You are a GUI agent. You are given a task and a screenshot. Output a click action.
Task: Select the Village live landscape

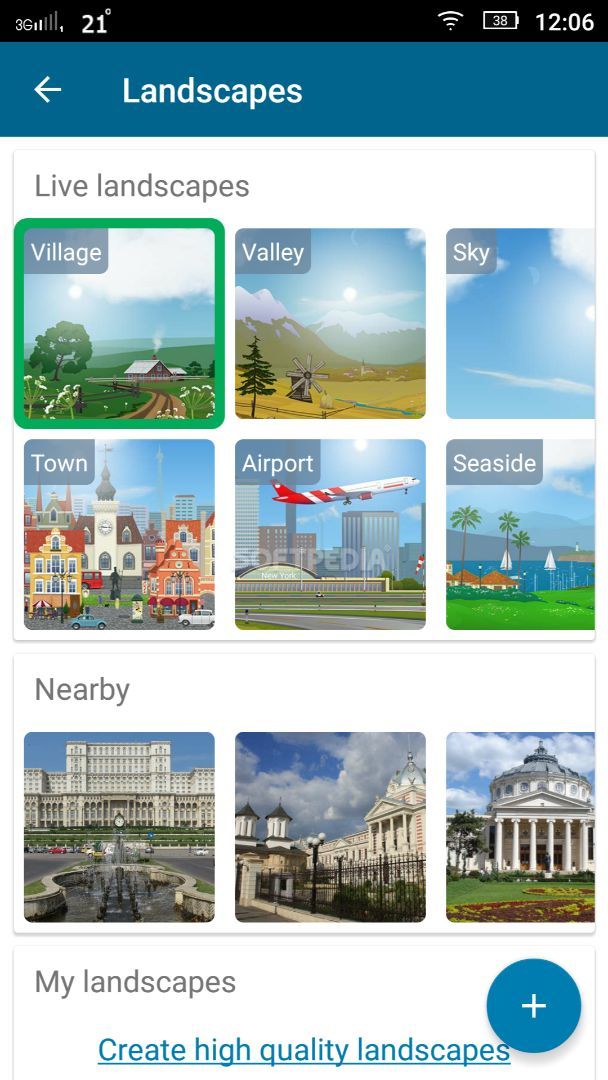point(119,323)
